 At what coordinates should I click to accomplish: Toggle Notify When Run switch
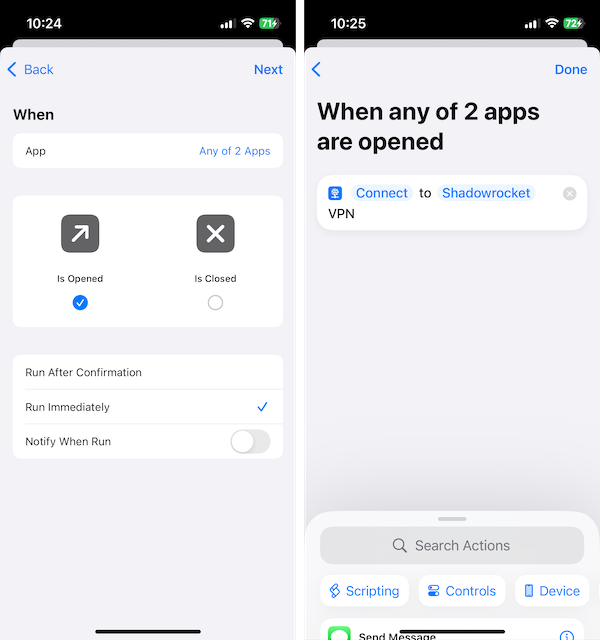tap(250, 441)
